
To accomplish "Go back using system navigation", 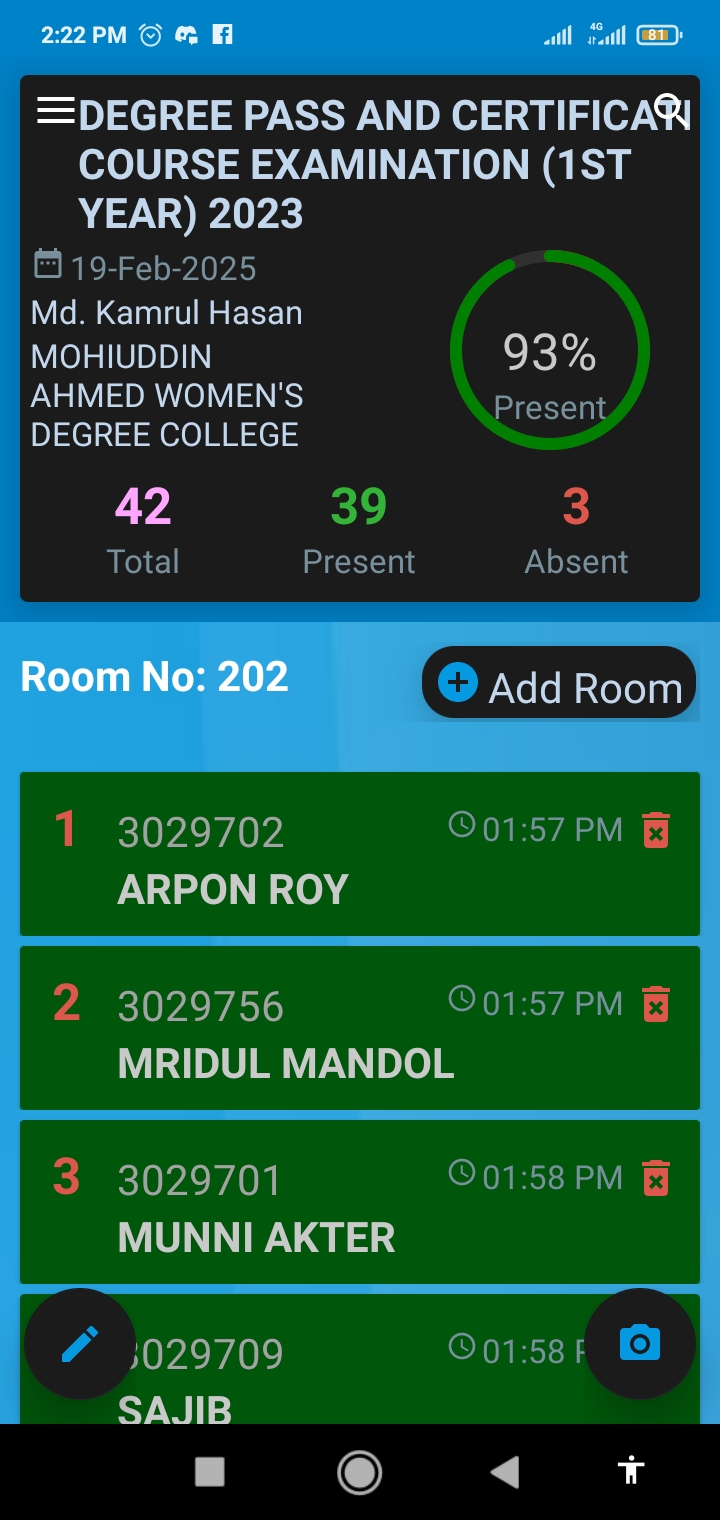I will (x=505, y=1472).
